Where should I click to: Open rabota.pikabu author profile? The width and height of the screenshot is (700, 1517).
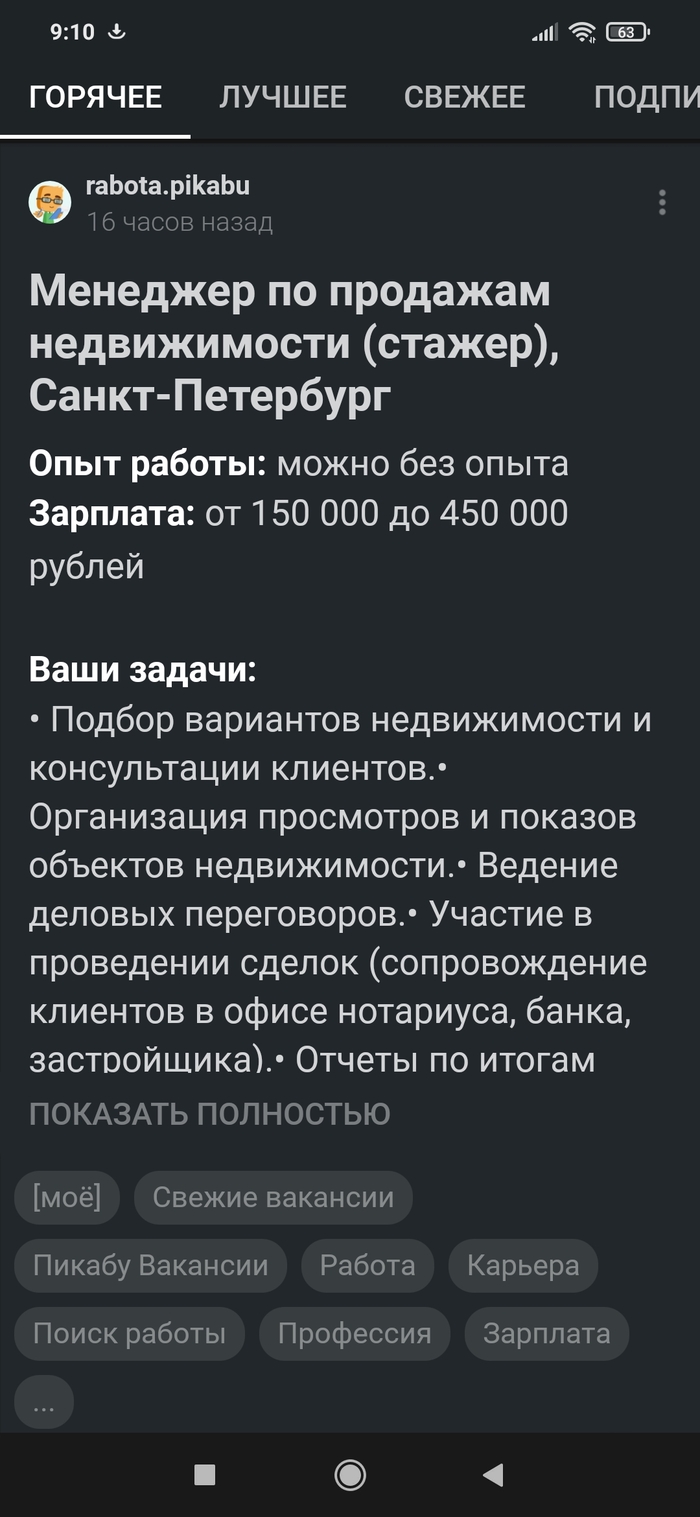pyautogui.click(x=167, y=186)
